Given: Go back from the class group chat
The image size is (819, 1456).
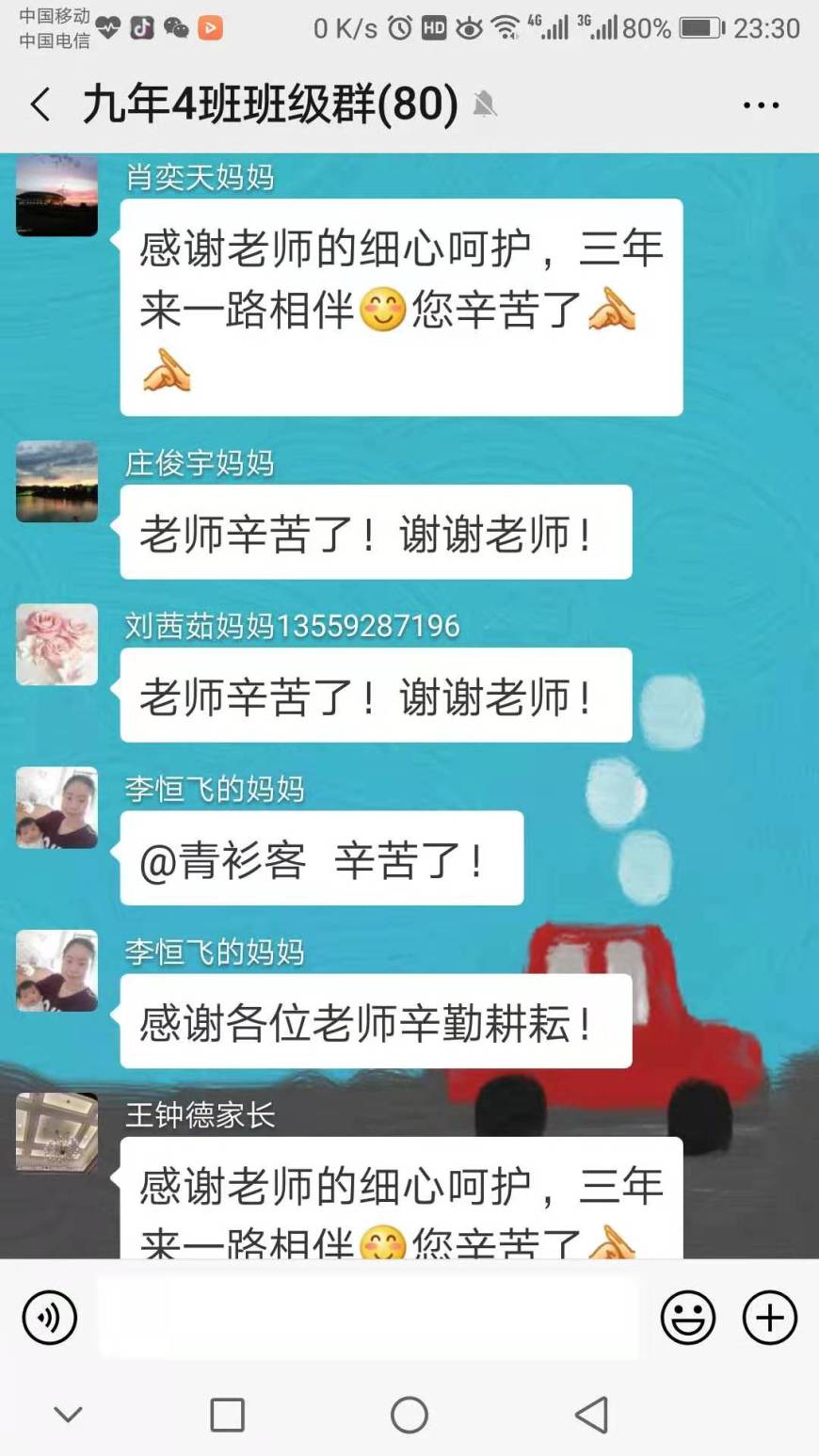Looking at the screenshot, I should pos(40,104).
